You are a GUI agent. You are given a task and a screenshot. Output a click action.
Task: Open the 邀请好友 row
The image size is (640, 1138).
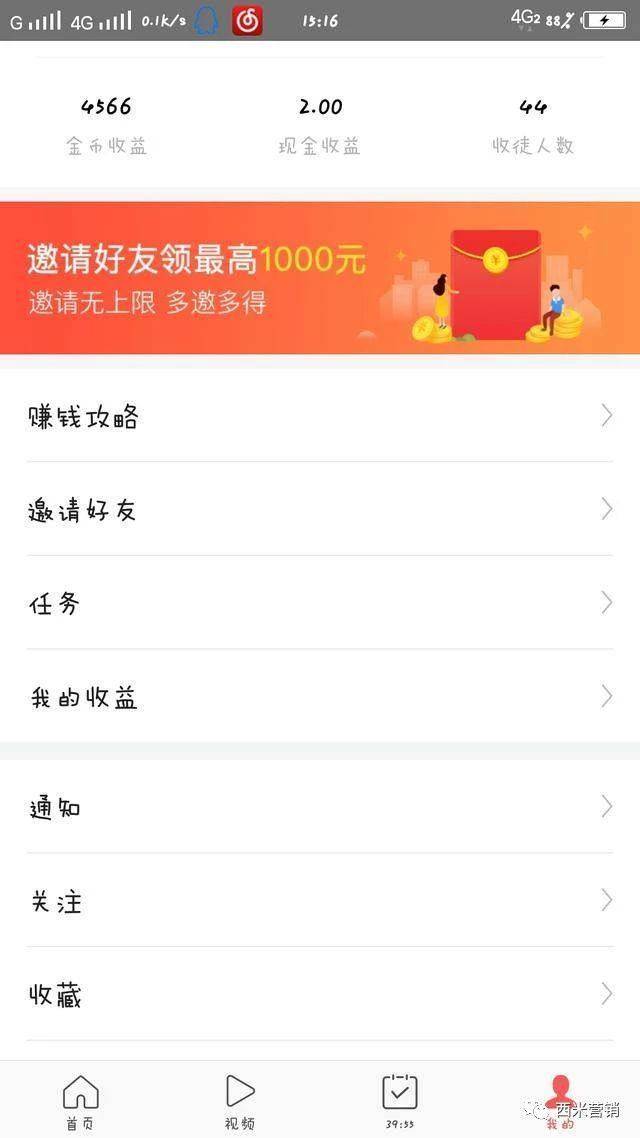click(320, 509)
